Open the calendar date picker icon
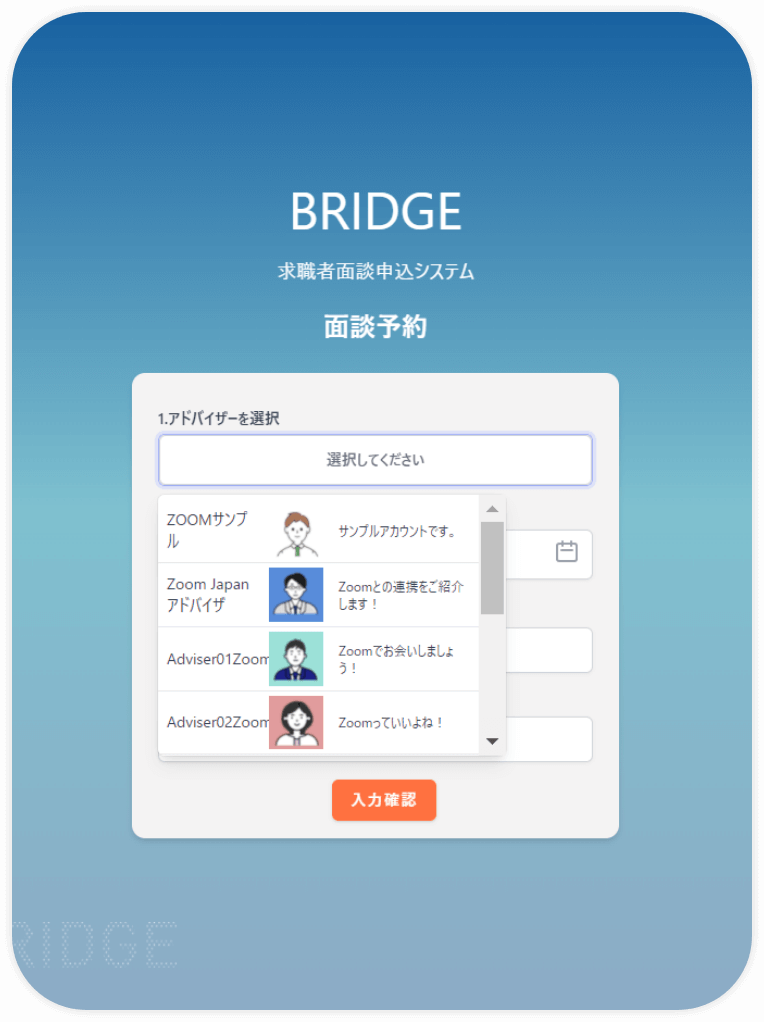Screen dimensions: 764x1022 (x=567, y=551)
